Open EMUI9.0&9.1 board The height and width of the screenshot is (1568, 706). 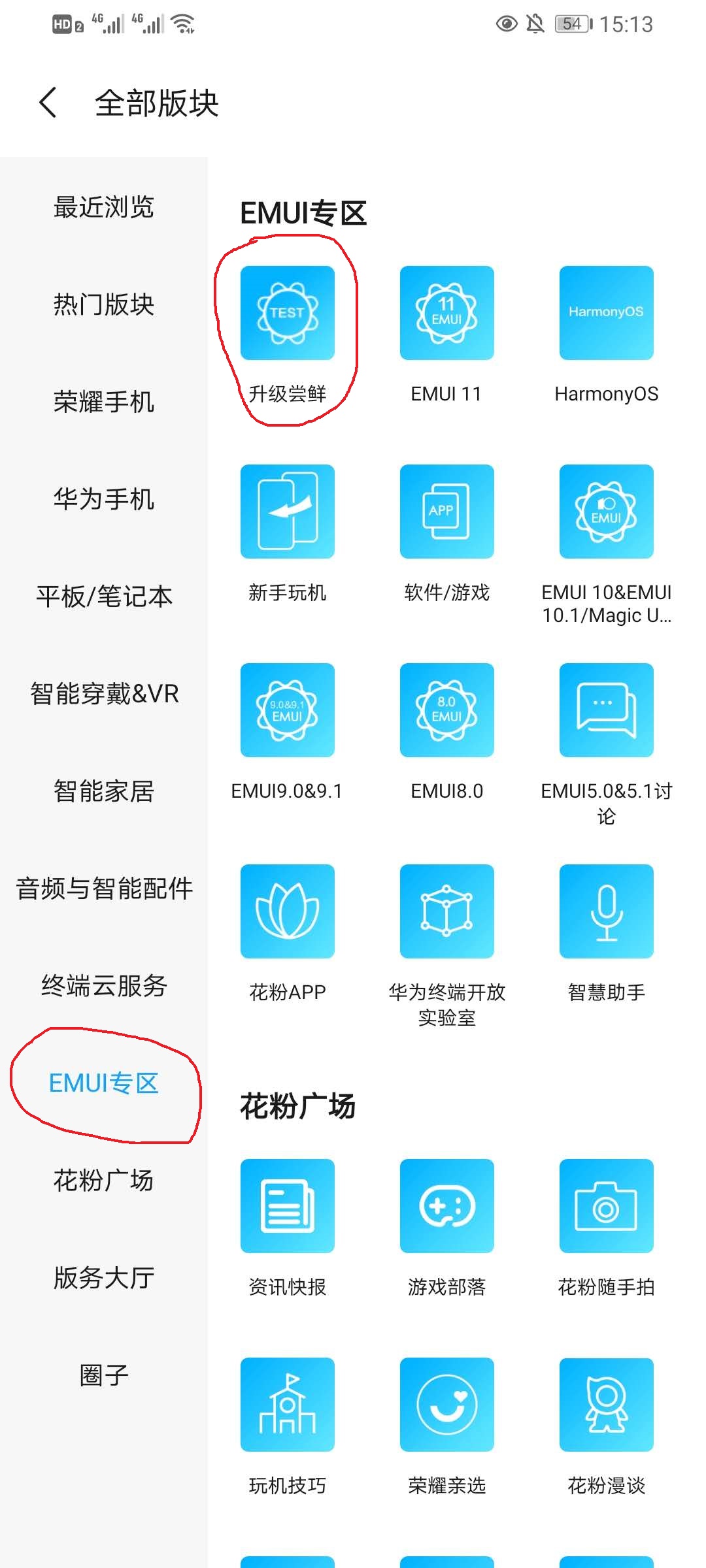point(287,711)
